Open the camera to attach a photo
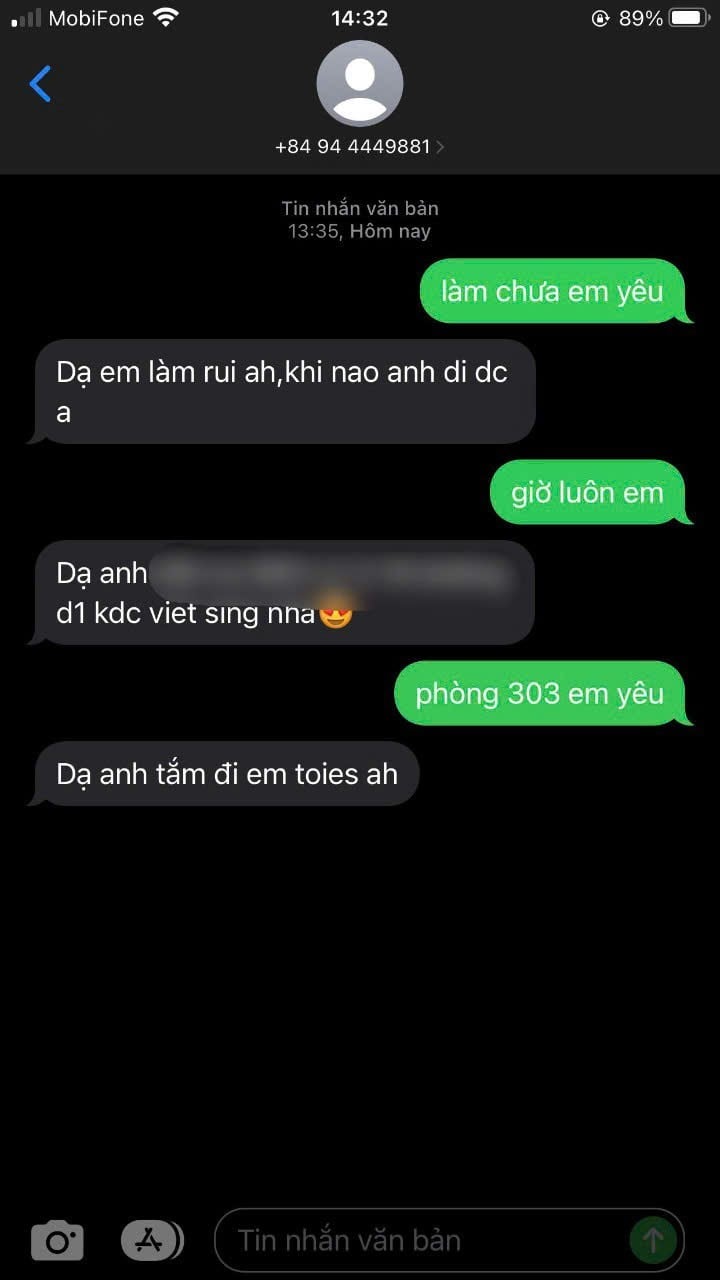720x1280 pixels. click(x=57, y=1241)
